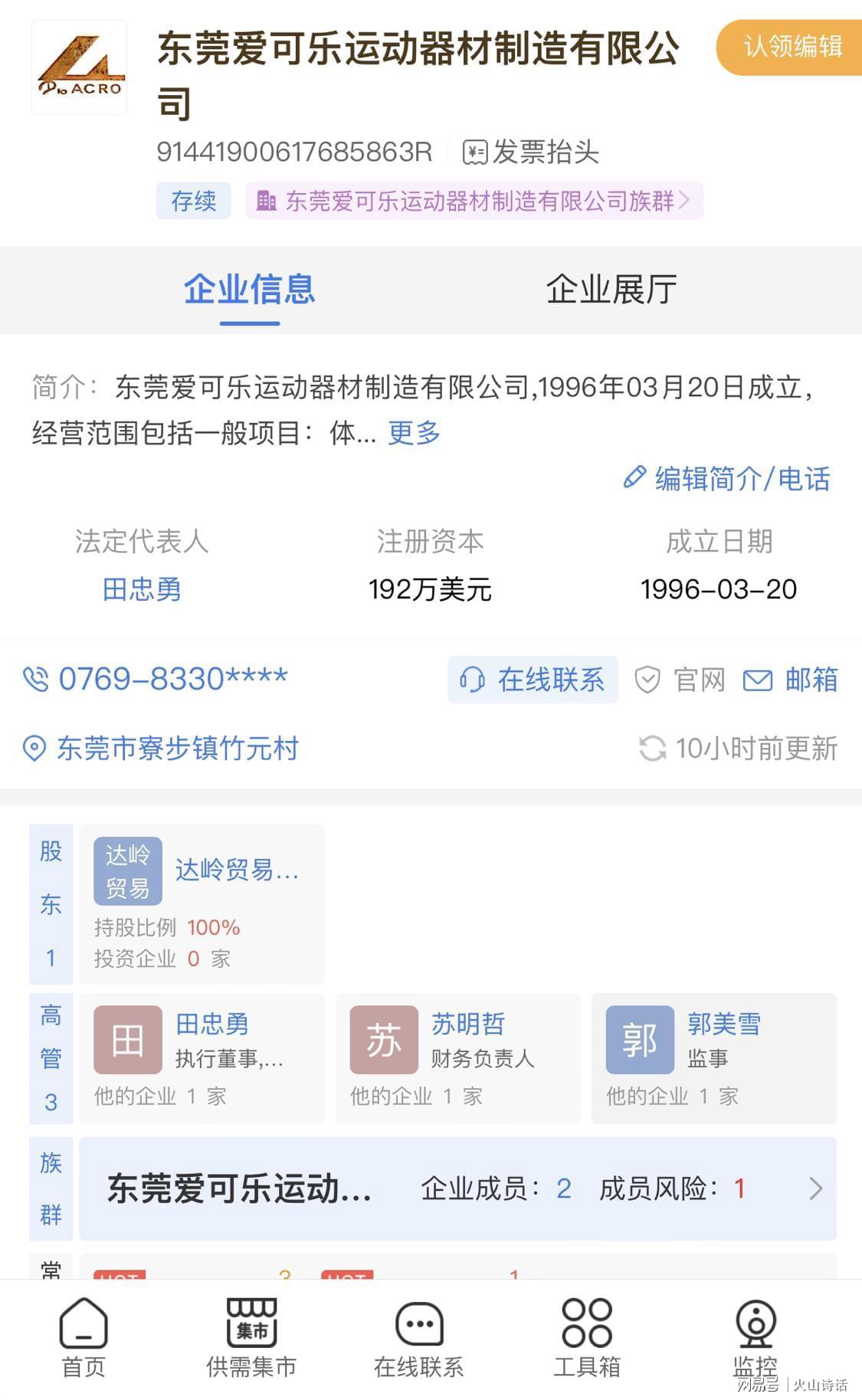
Task: Open executive card 郭美雪
Action: click(714, 1058)
